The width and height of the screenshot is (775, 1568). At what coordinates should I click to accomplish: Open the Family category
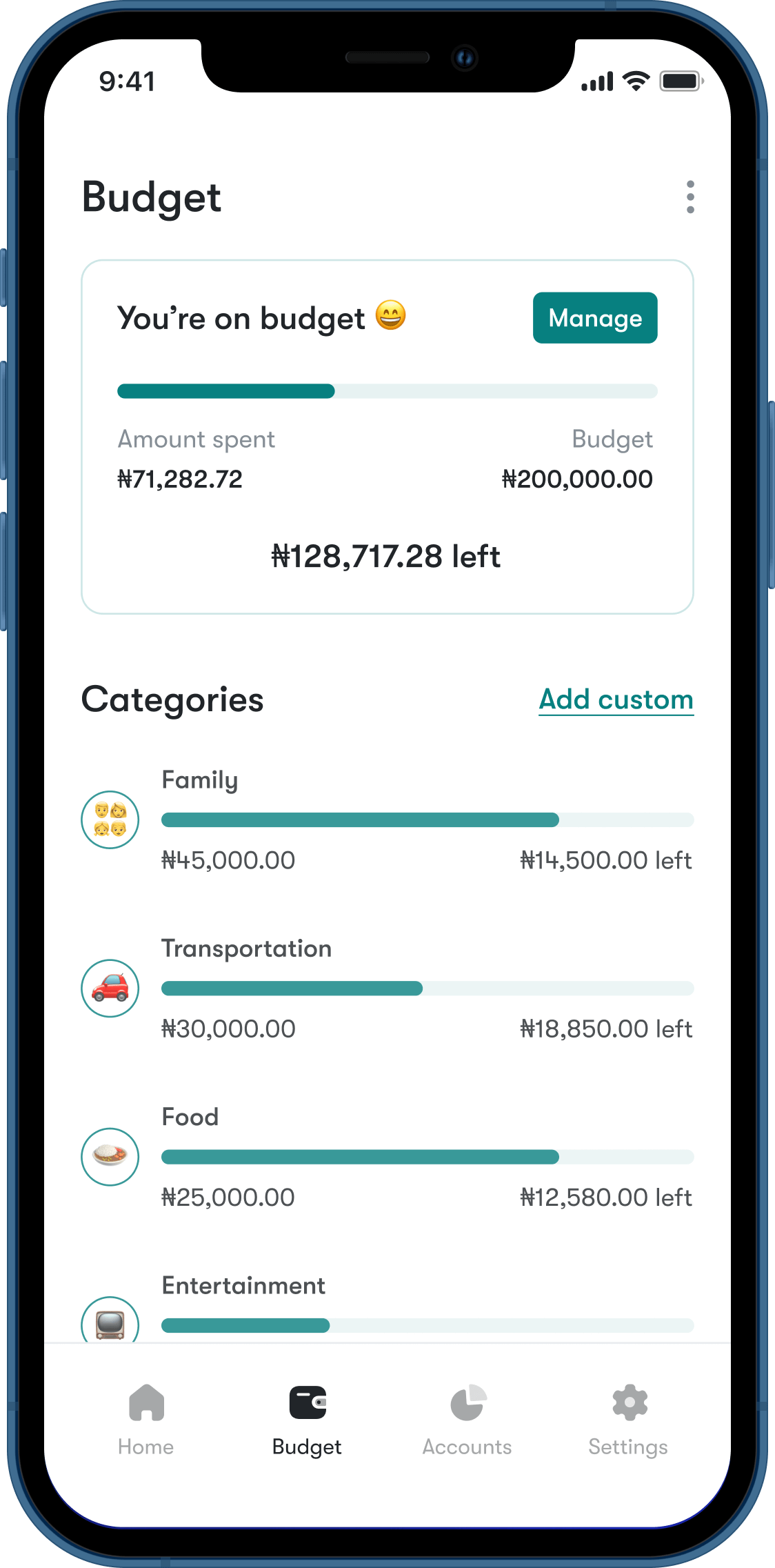coord(386,820)
